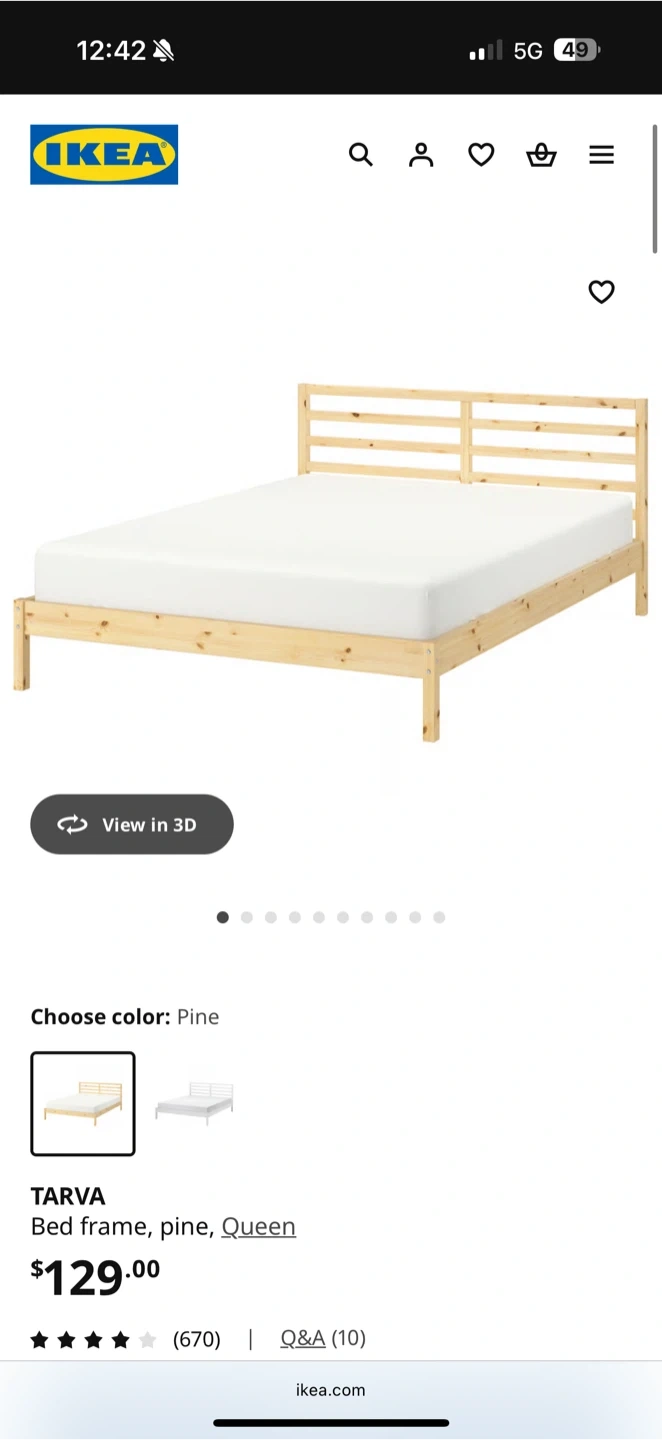
Task: Select the pine color option
Action: (83, 1103)
